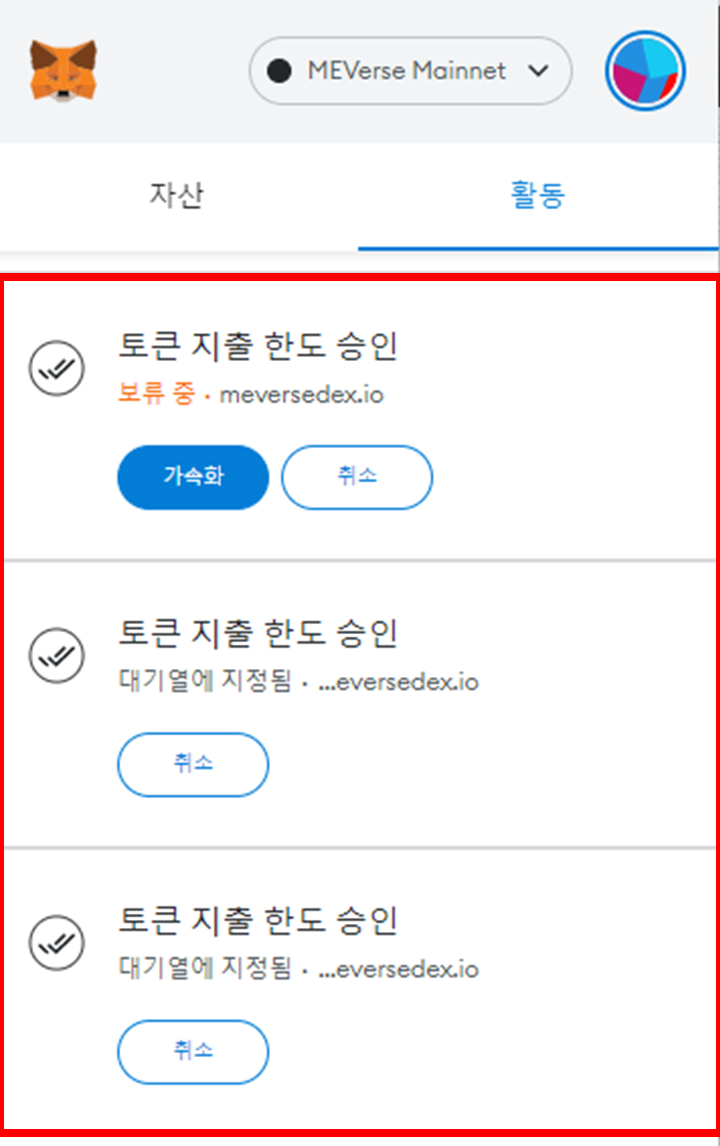The width and height of the screenshot is (720, 1146).
Task: Click 취소 on the bottom queued transaction
Action: [x=193, y=1051]
